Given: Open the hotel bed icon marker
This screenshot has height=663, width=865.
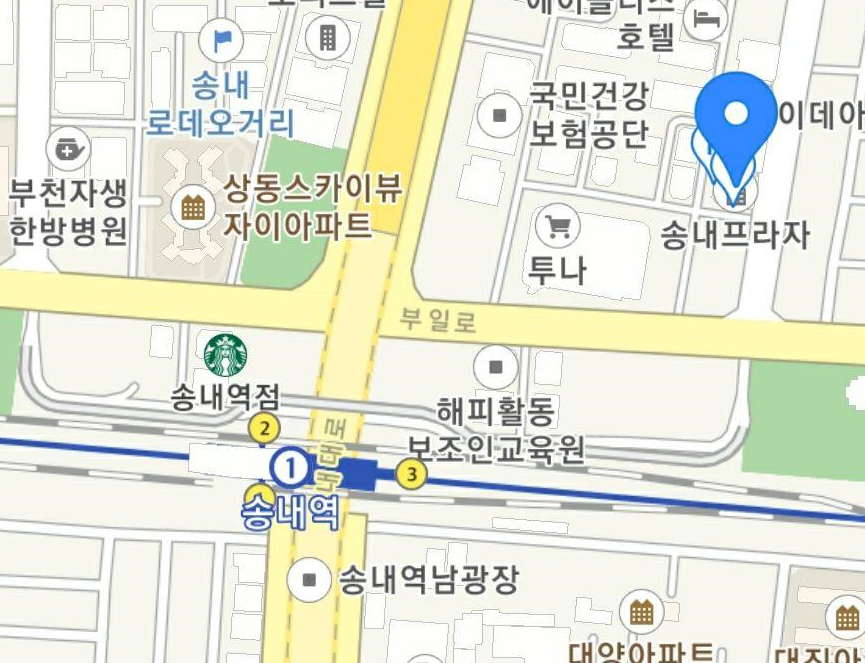Looking at the screenshot, I should 708,19.
